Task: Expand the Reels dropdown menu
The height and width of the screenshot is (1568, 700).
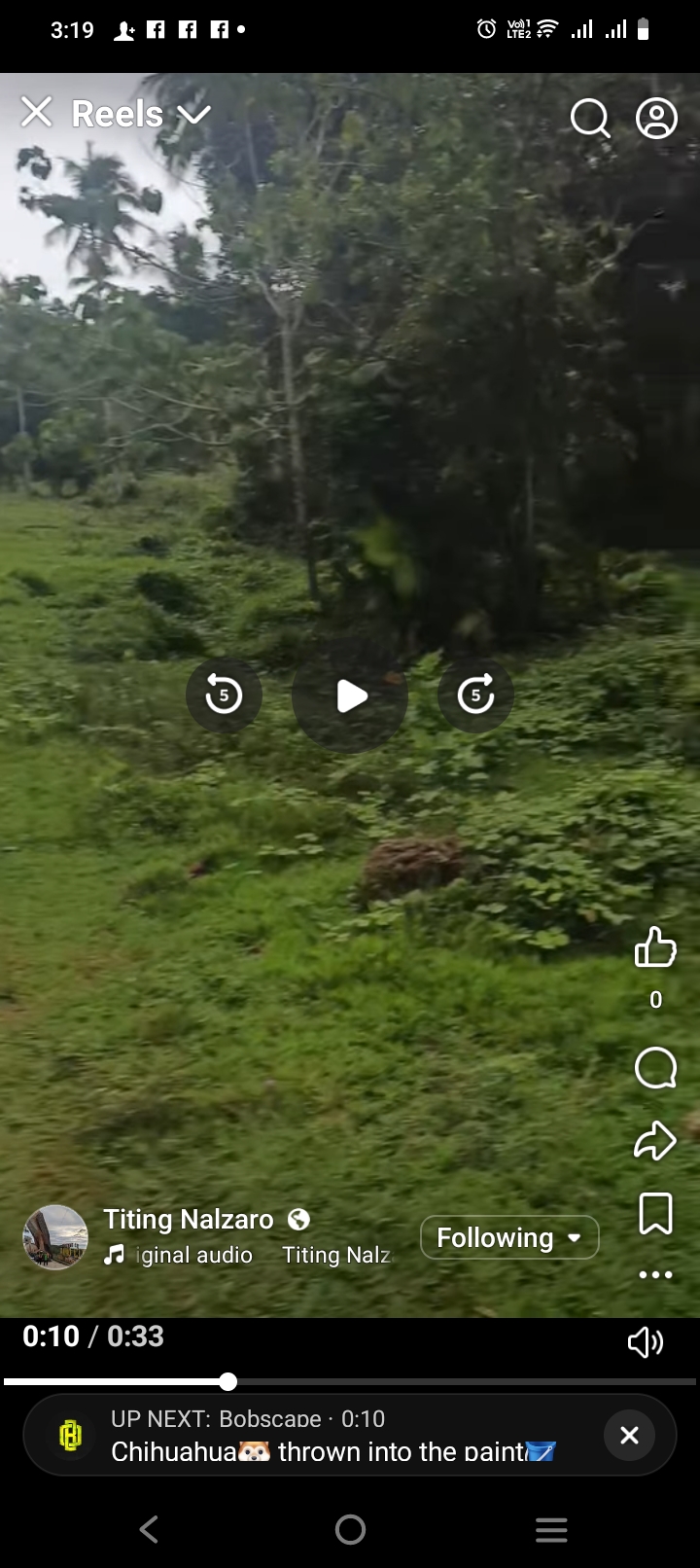Action: pyautogui.click(x=193, y=115)
